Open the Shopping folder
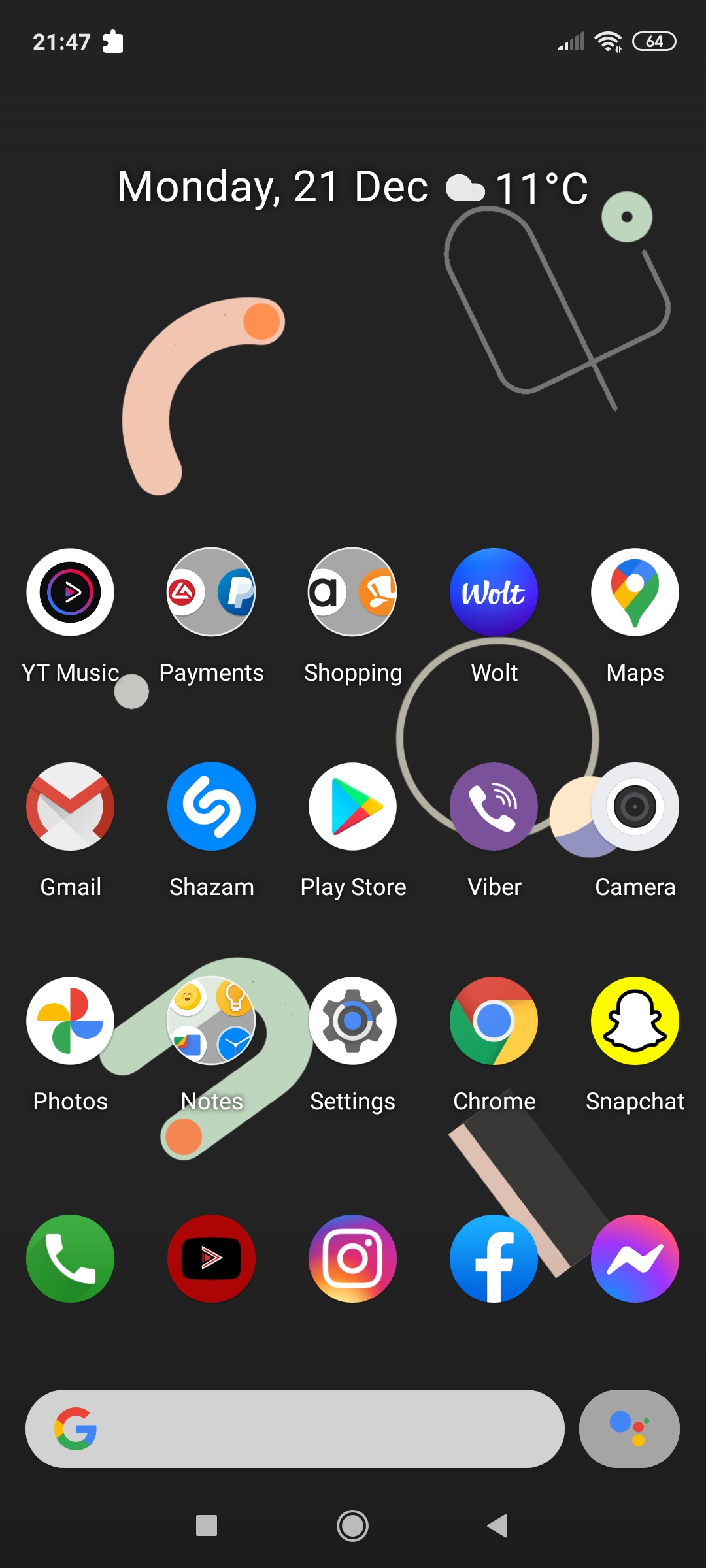 pos(352,592)
